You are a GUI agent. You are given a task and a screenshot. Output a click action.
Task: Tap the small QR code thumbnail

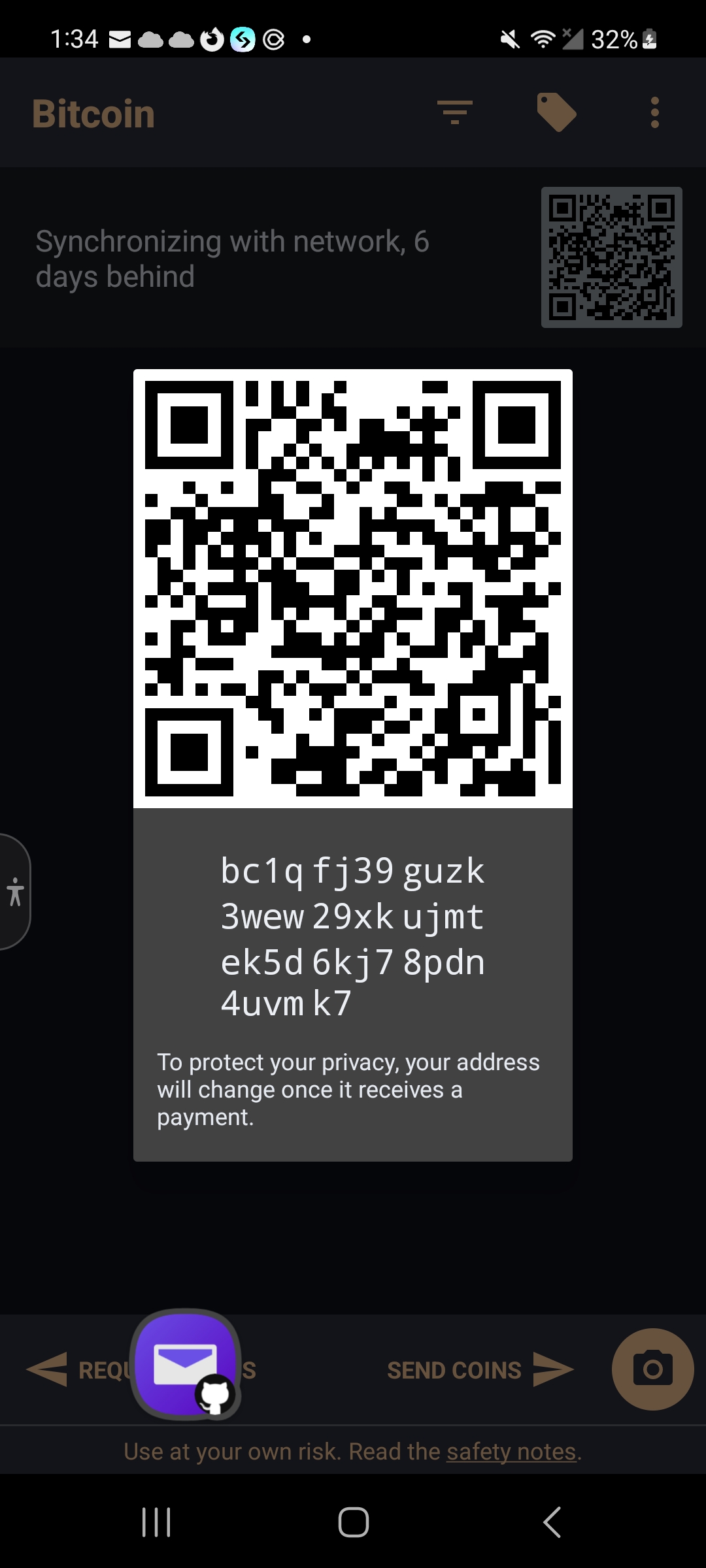pyautogui.click(x=611, y=257)
